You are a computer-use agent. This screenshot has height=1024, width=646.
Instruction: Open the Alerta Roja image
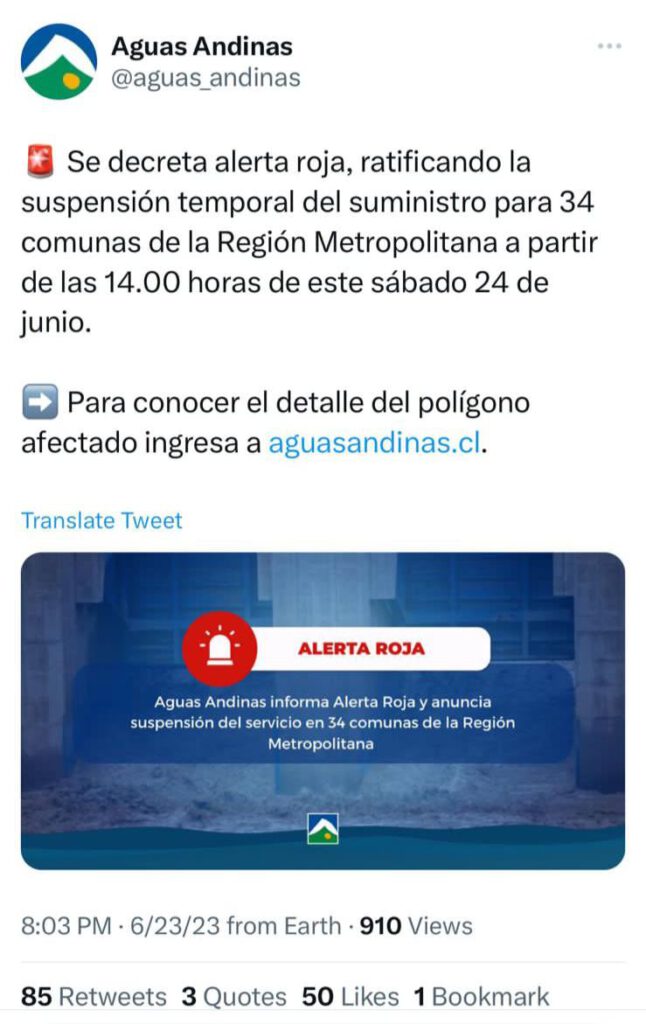(323, 710)
